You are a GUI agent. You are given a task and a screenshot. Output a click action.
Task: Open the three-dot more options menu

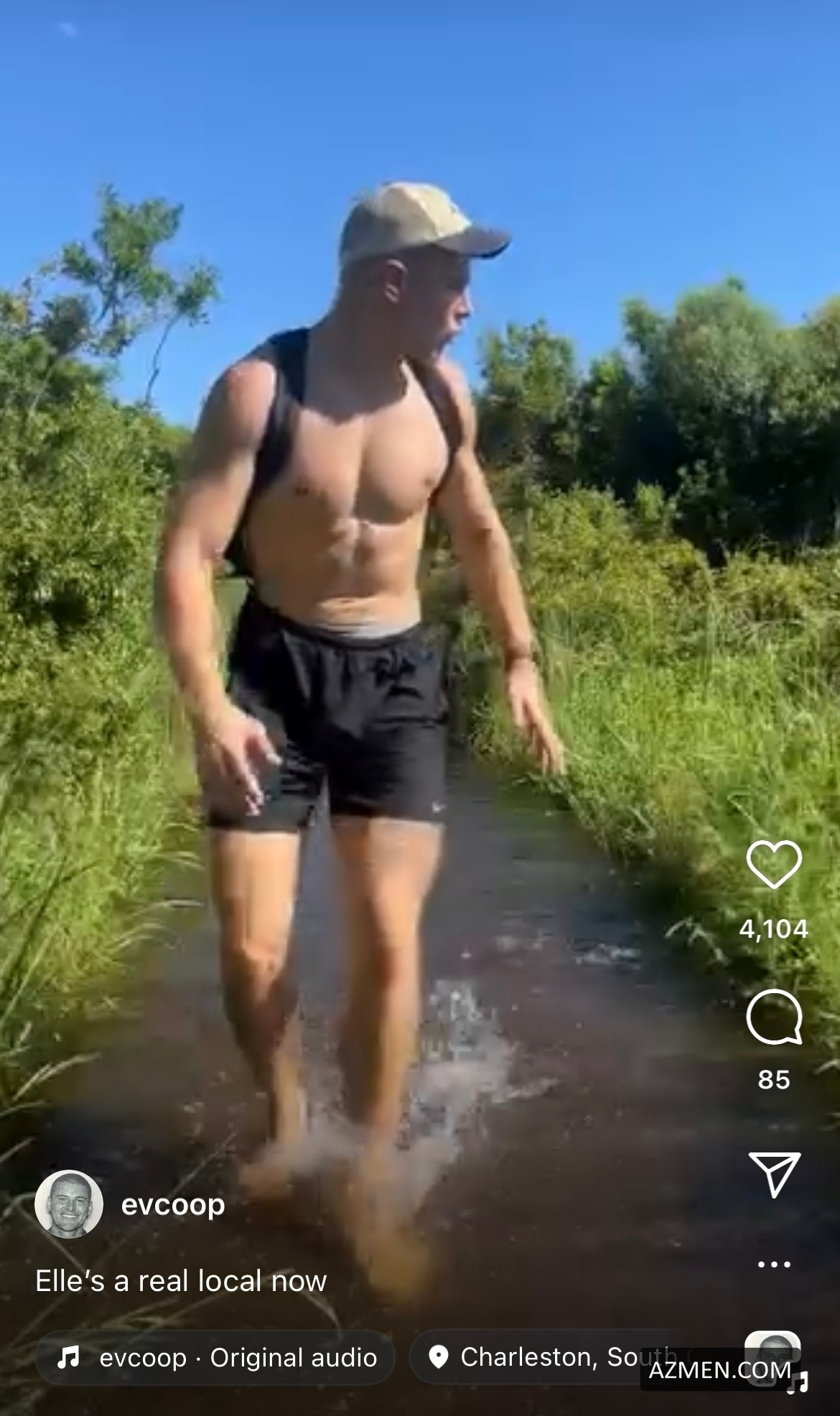(x=774, y=1264)
